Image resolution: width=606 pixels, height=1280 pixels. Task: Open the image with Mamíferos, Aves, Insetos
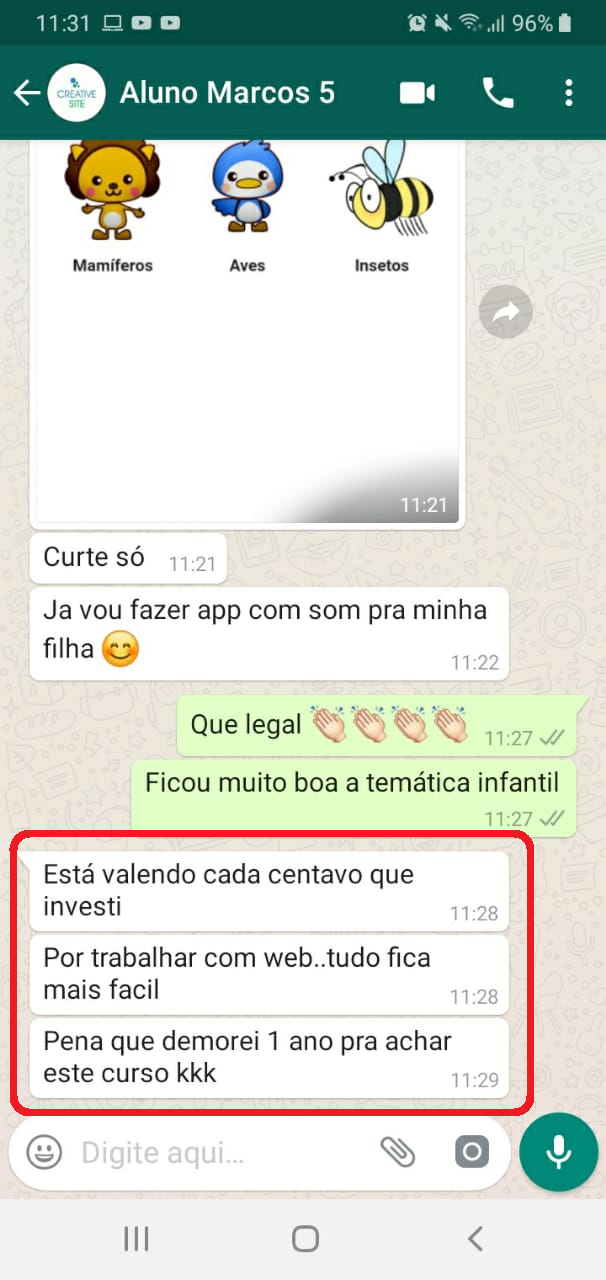247,330
